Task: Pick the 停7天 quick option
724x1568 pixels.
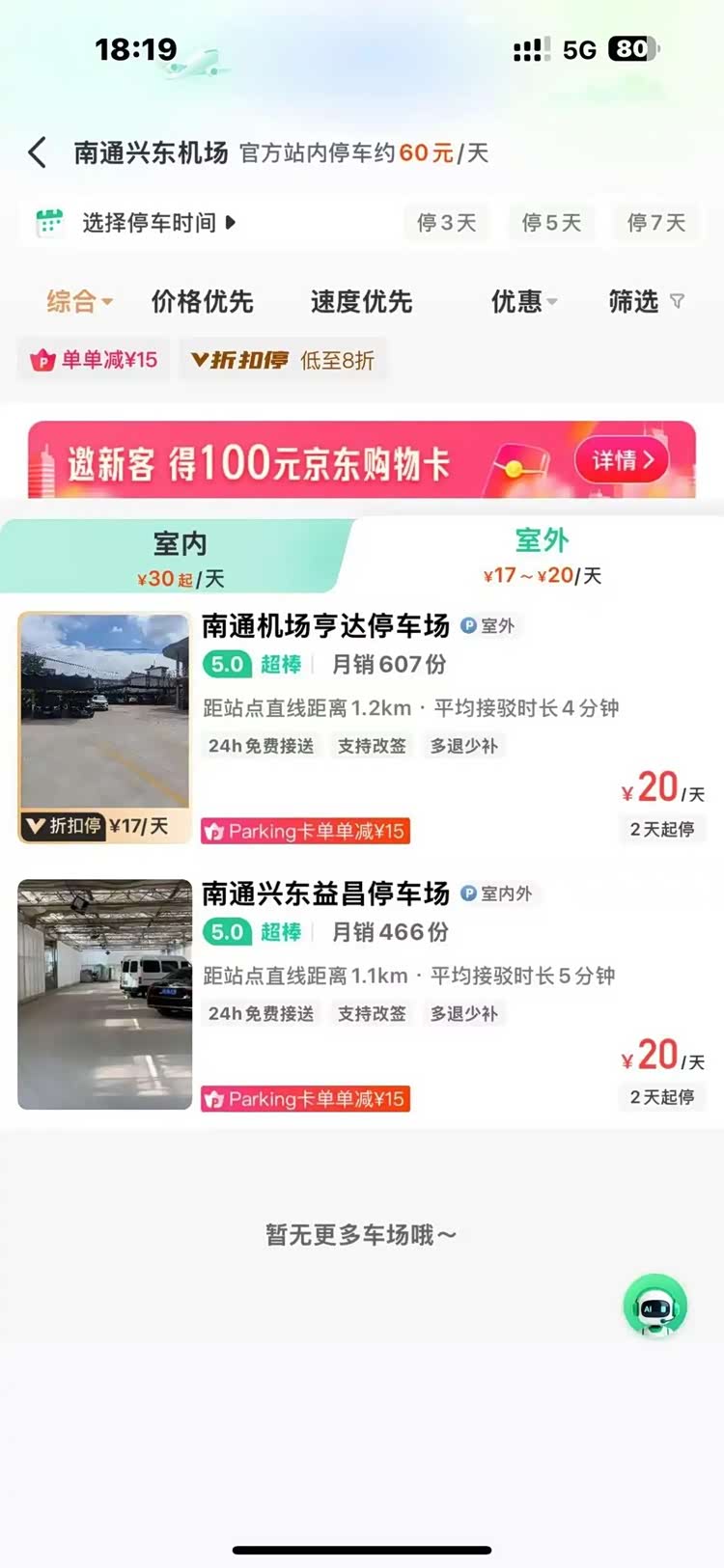Action: 656,223
